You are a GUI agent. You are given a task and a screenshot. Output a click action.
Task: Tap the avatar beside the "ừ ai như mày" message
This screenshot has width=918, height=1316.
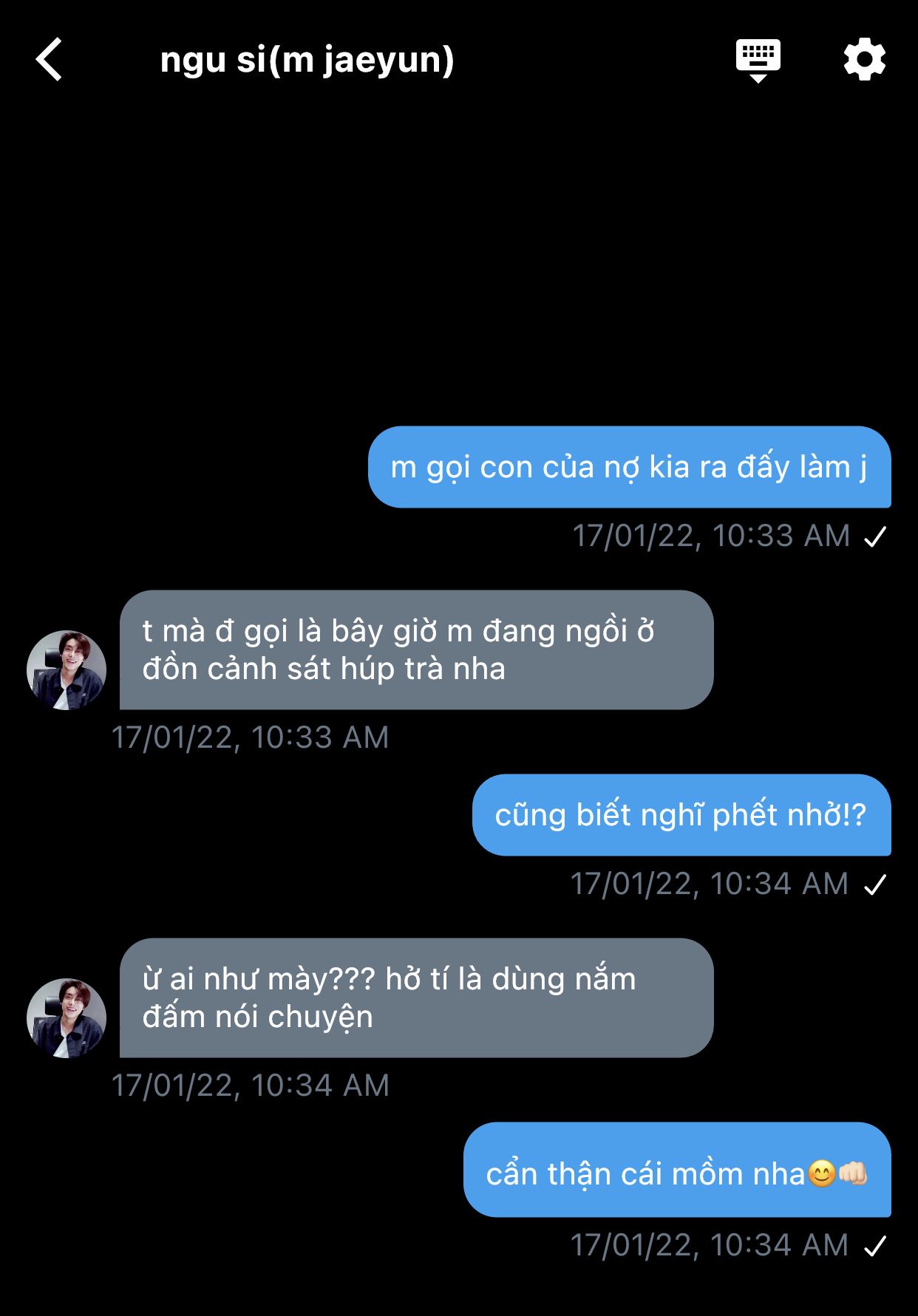(67, 1018)
